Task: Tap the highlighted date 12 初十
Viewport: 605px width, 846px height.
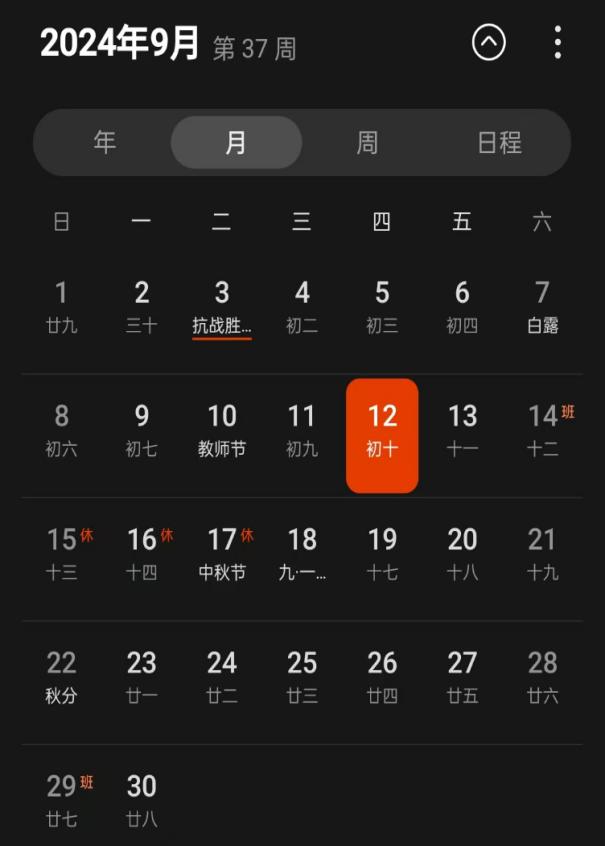Action: [x=382, y=434]
